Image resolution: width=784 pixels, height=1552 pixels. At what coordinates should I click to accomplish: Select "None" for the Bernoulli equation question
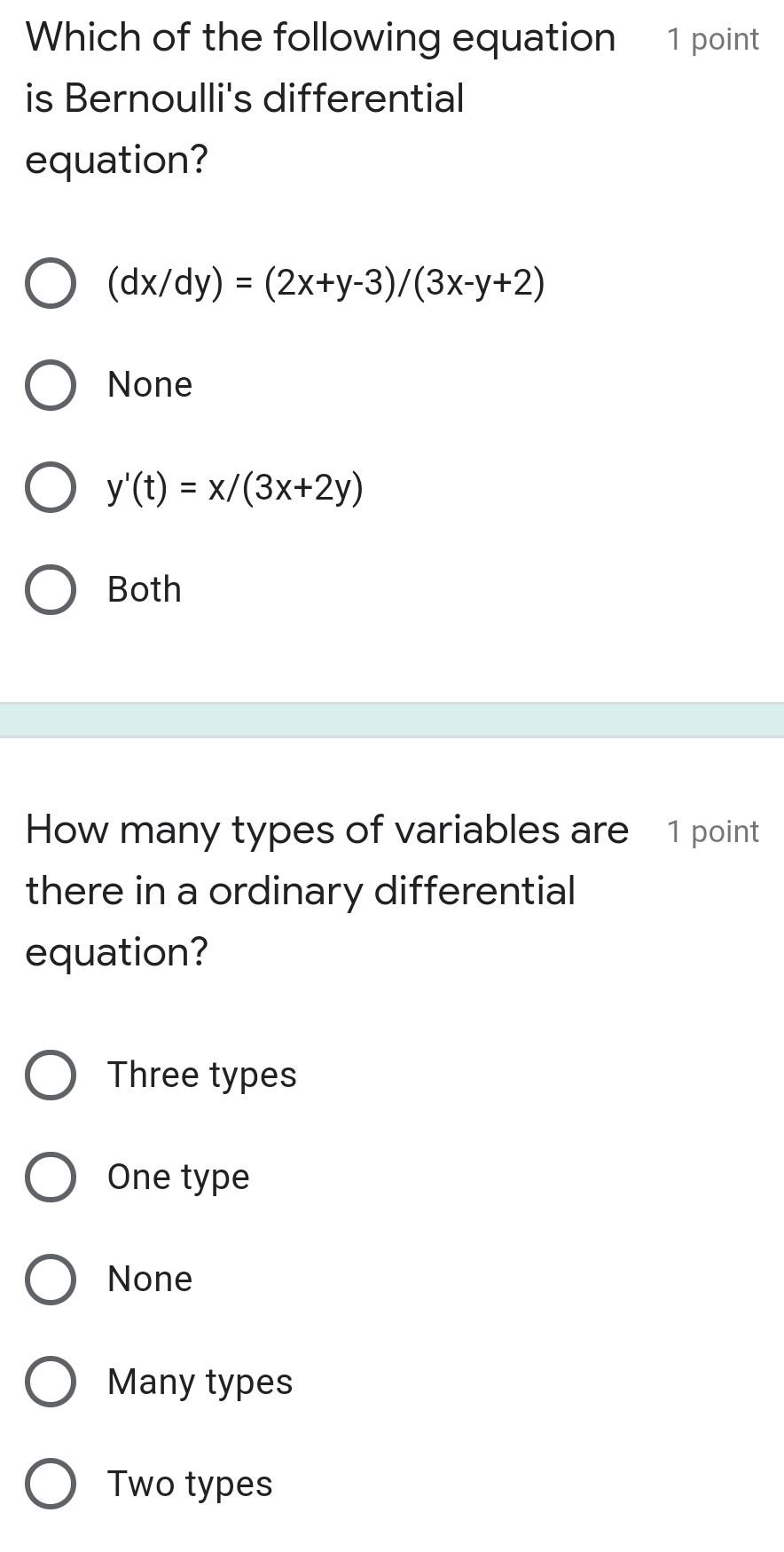149,384
